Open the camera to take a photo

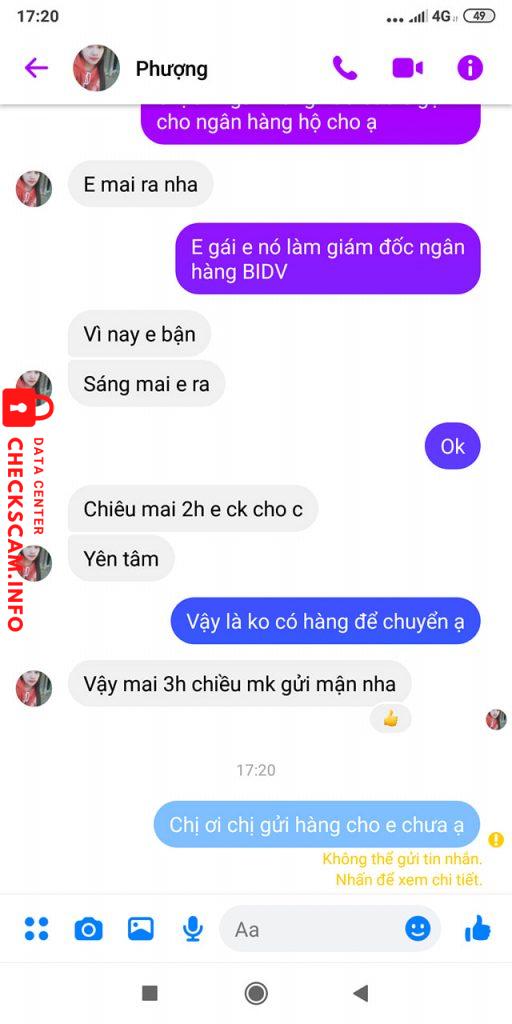click(x=88, y=928)
